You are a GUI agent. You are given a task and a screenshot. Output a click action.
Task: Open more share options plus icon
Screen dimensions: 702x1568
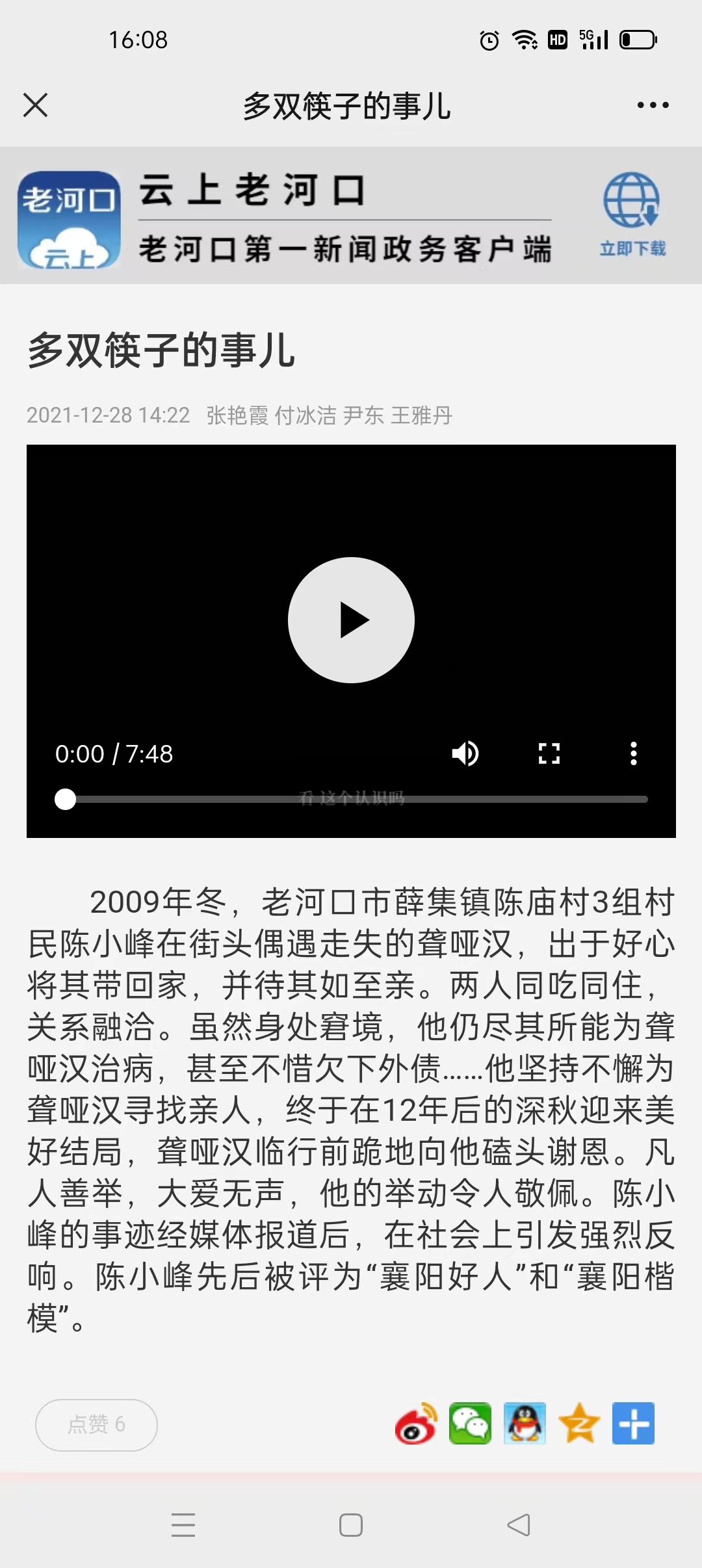(634, 1424)
